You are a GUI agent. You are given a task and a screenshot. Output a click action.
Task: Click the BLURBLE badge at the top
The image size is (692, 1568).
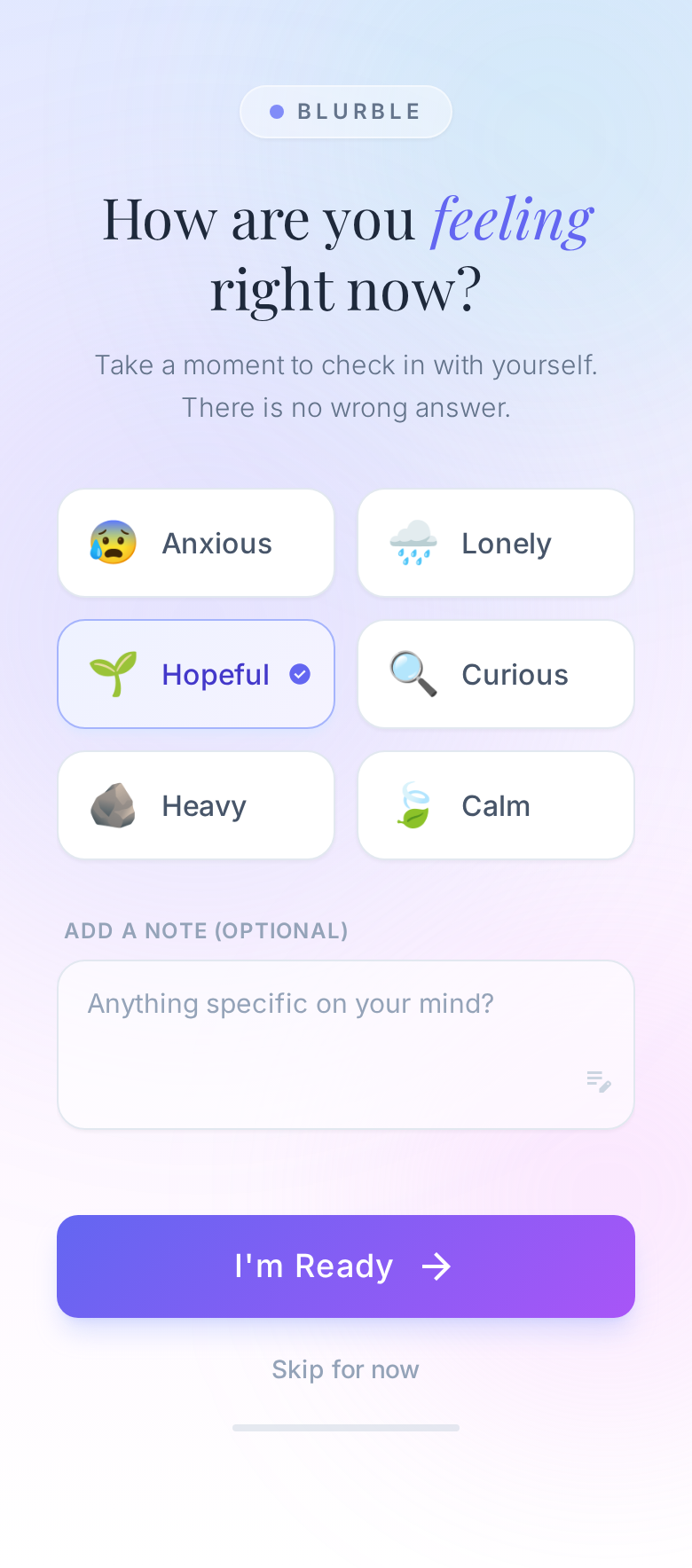pos(345,112)
